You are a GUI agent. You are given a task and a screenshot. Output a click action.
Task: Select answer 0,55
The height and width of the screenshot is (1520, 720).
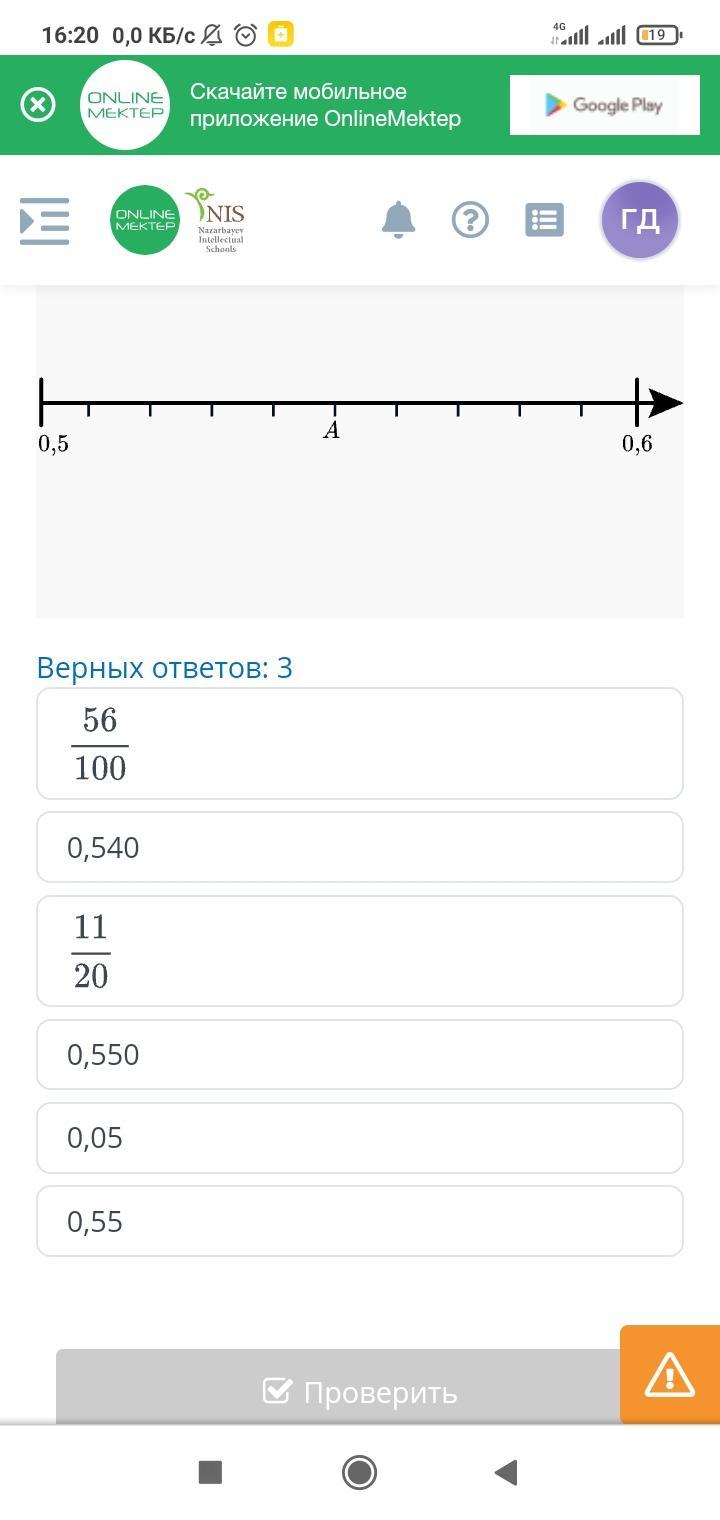[x=360, y=1221]
